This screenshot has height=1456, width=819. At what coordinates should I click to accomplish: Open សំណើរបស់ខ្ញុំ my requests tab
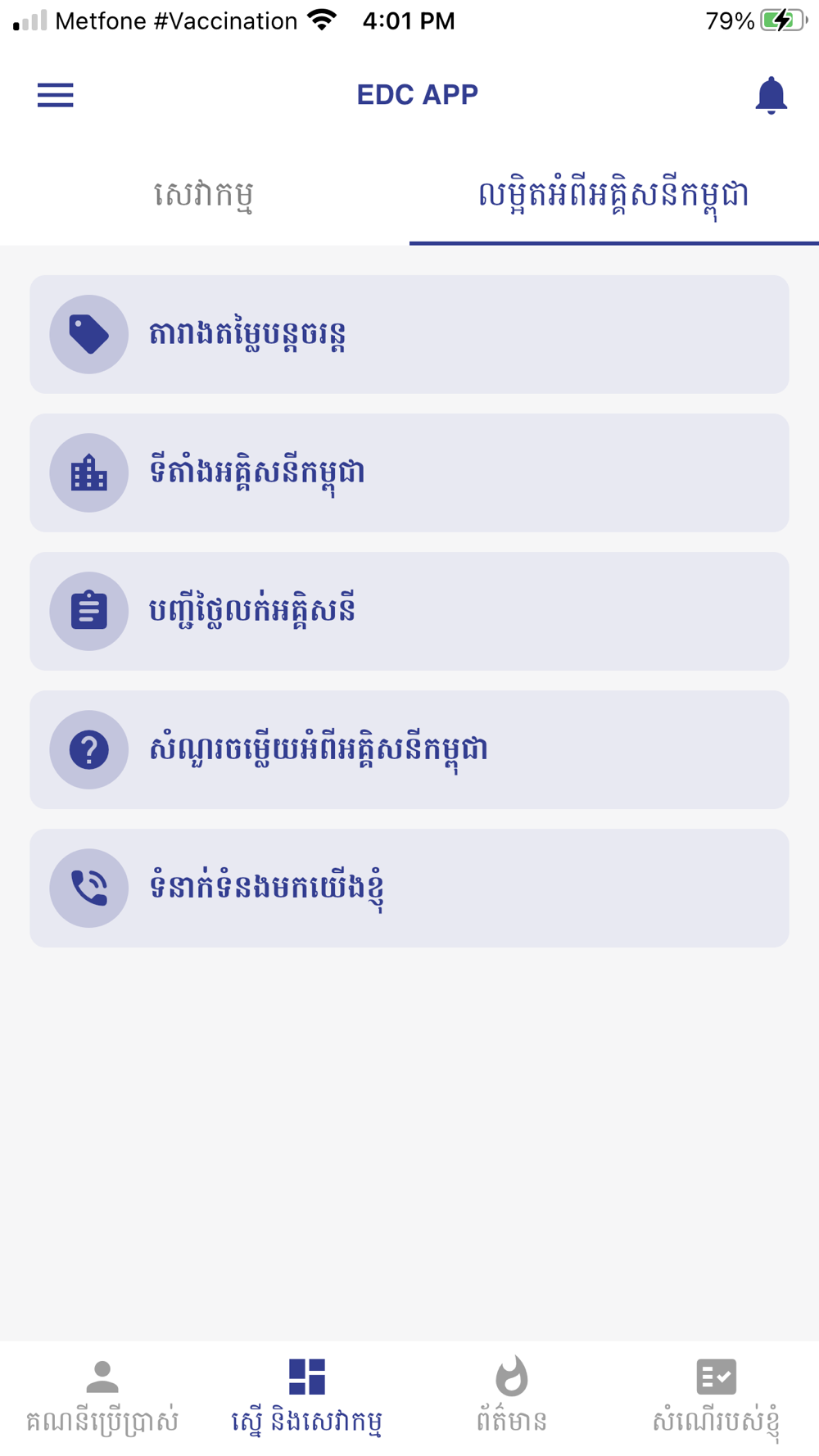717,1397
